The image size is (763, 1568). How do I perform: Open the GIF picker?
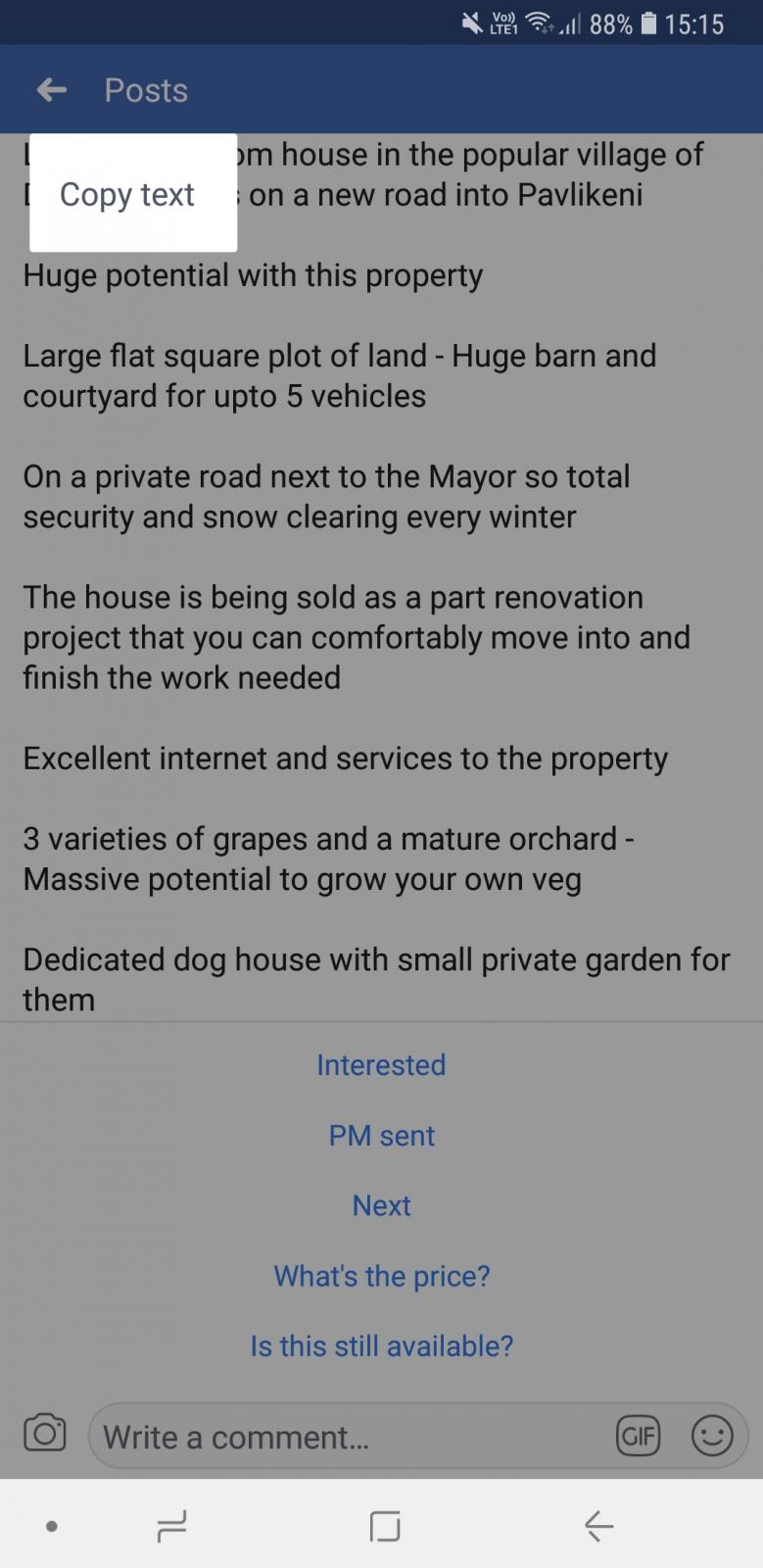pyautogui.click(x=638, y=1437)
